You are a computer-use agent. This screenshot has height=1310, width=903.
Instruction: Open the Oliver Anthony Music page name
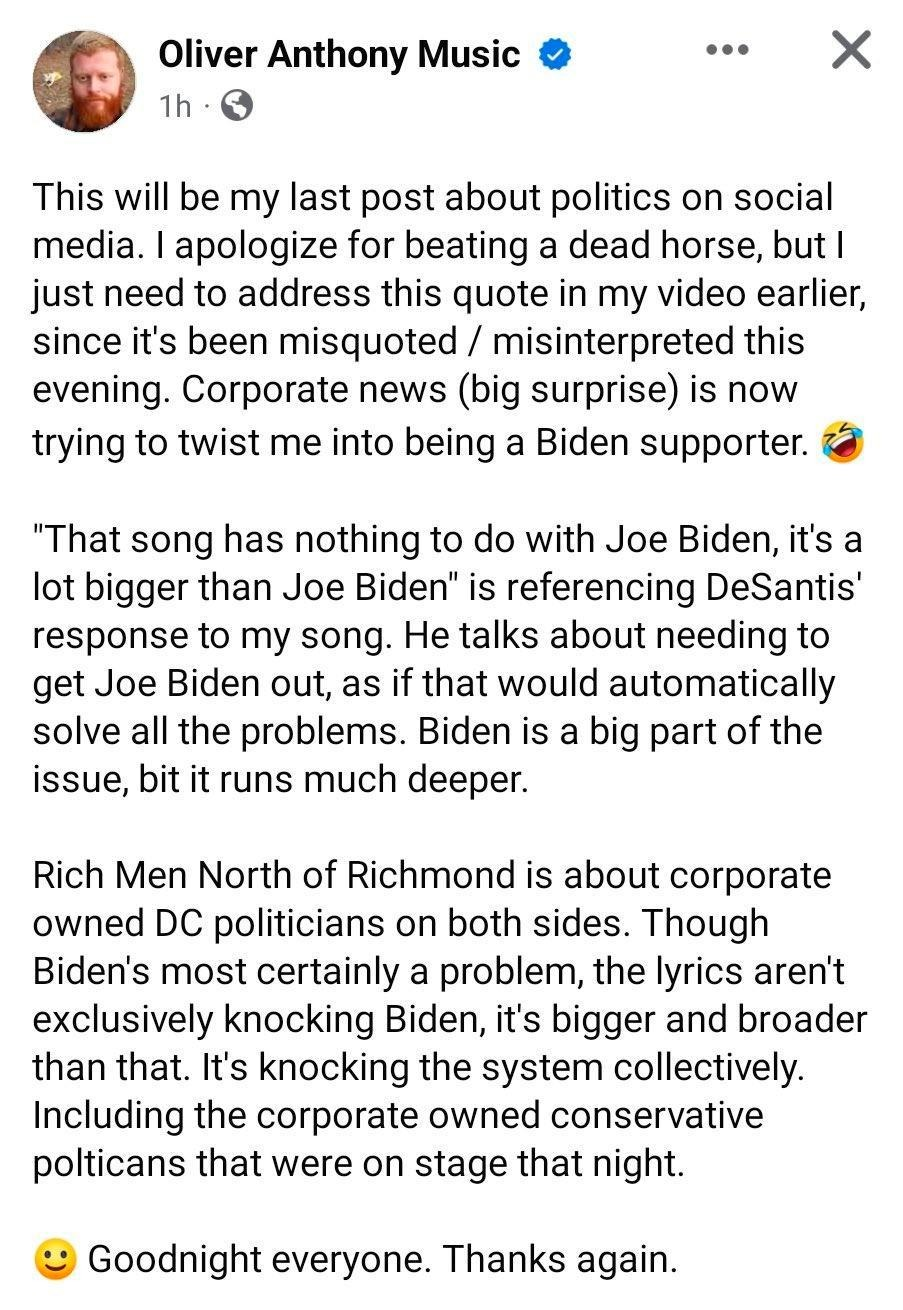338,54
